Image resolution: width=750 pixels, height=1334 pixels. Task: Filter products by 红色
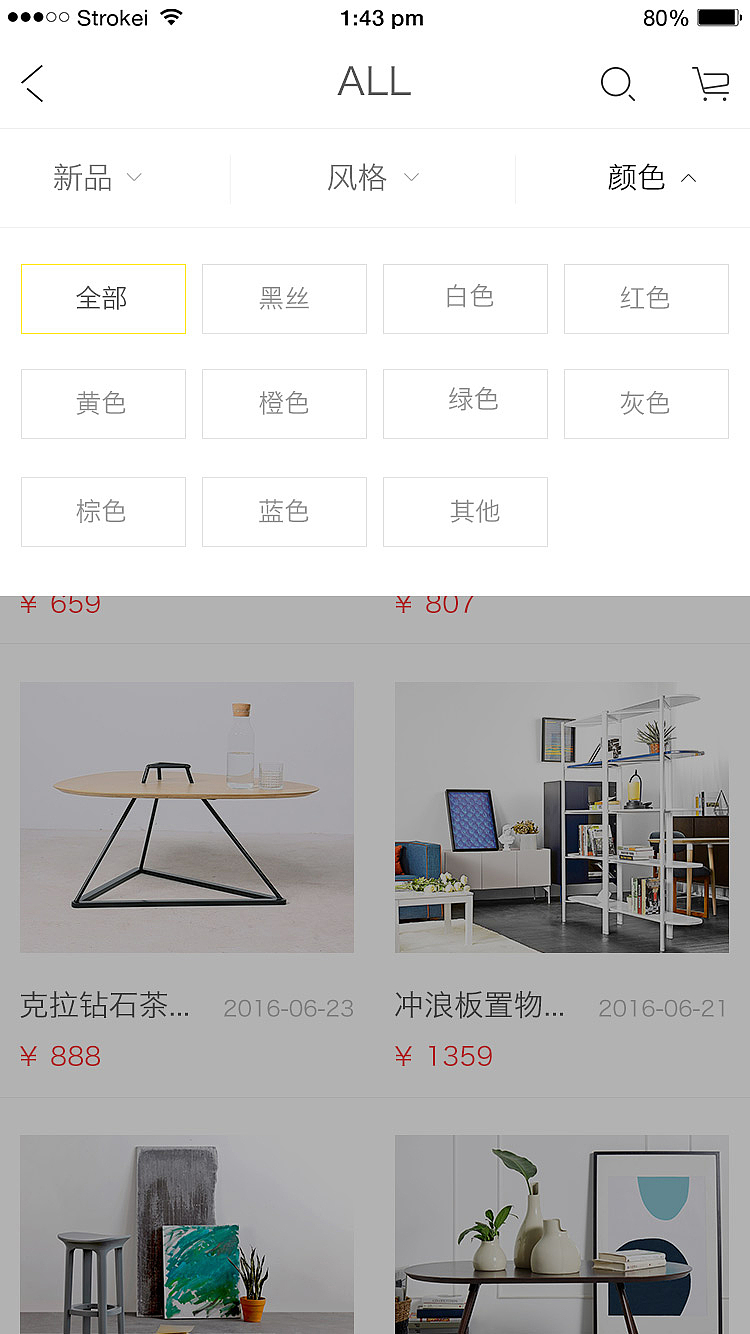click(x=646, y=299)
